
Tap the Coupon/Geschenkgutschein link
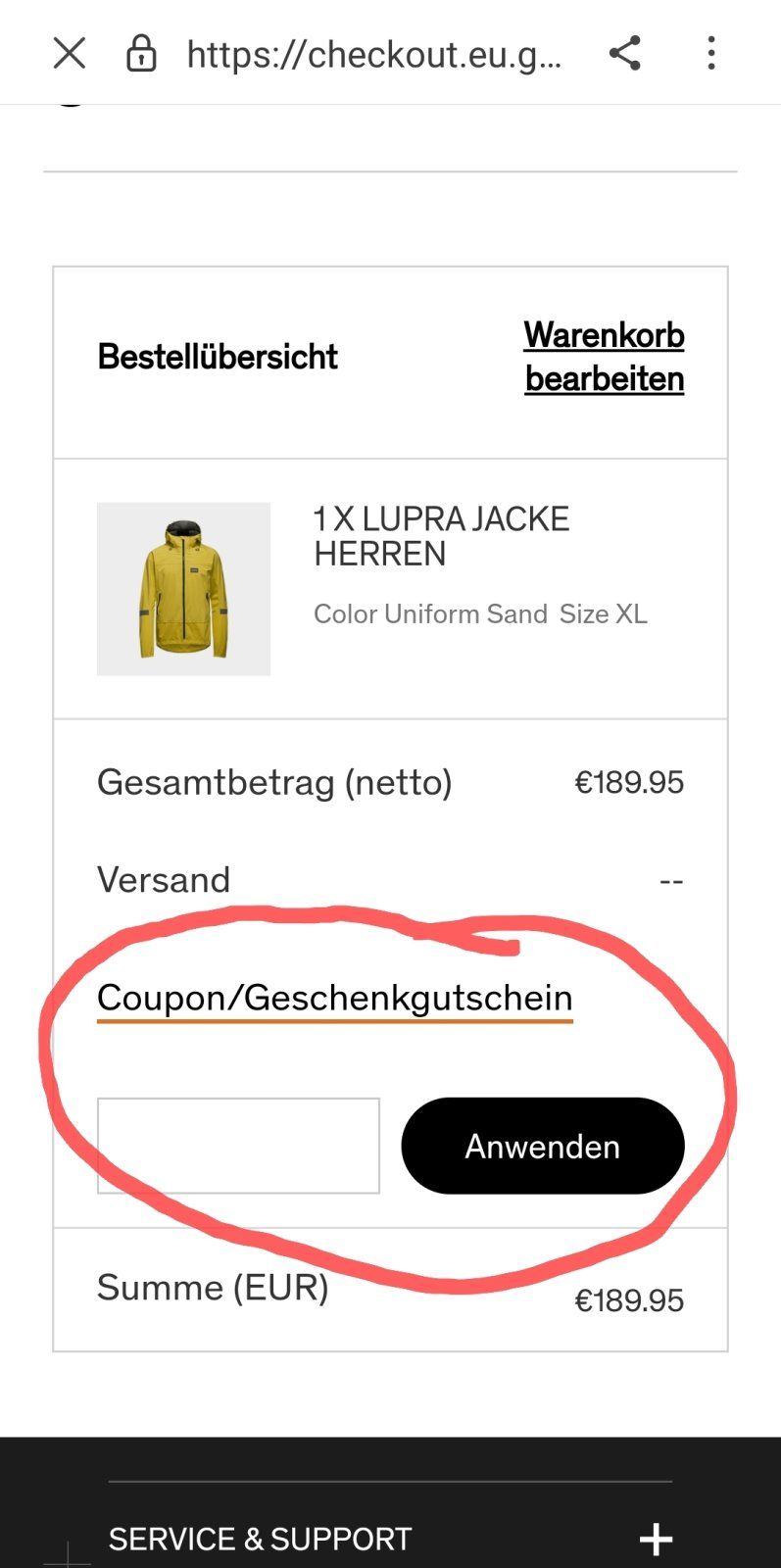[334, 998]
